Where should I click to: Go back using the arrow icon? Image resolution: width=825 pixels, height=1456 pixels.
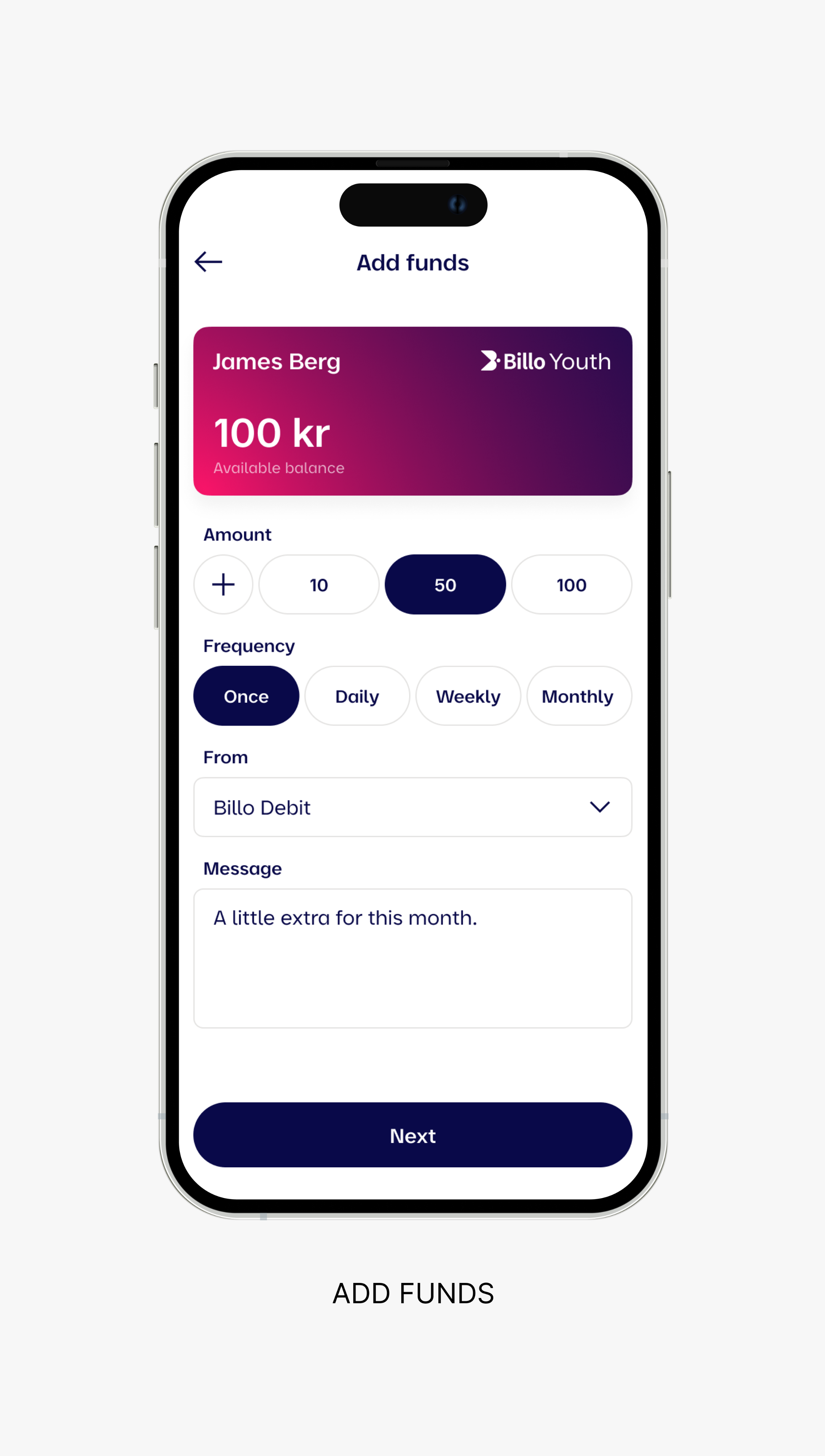click(x=208, y=262)
